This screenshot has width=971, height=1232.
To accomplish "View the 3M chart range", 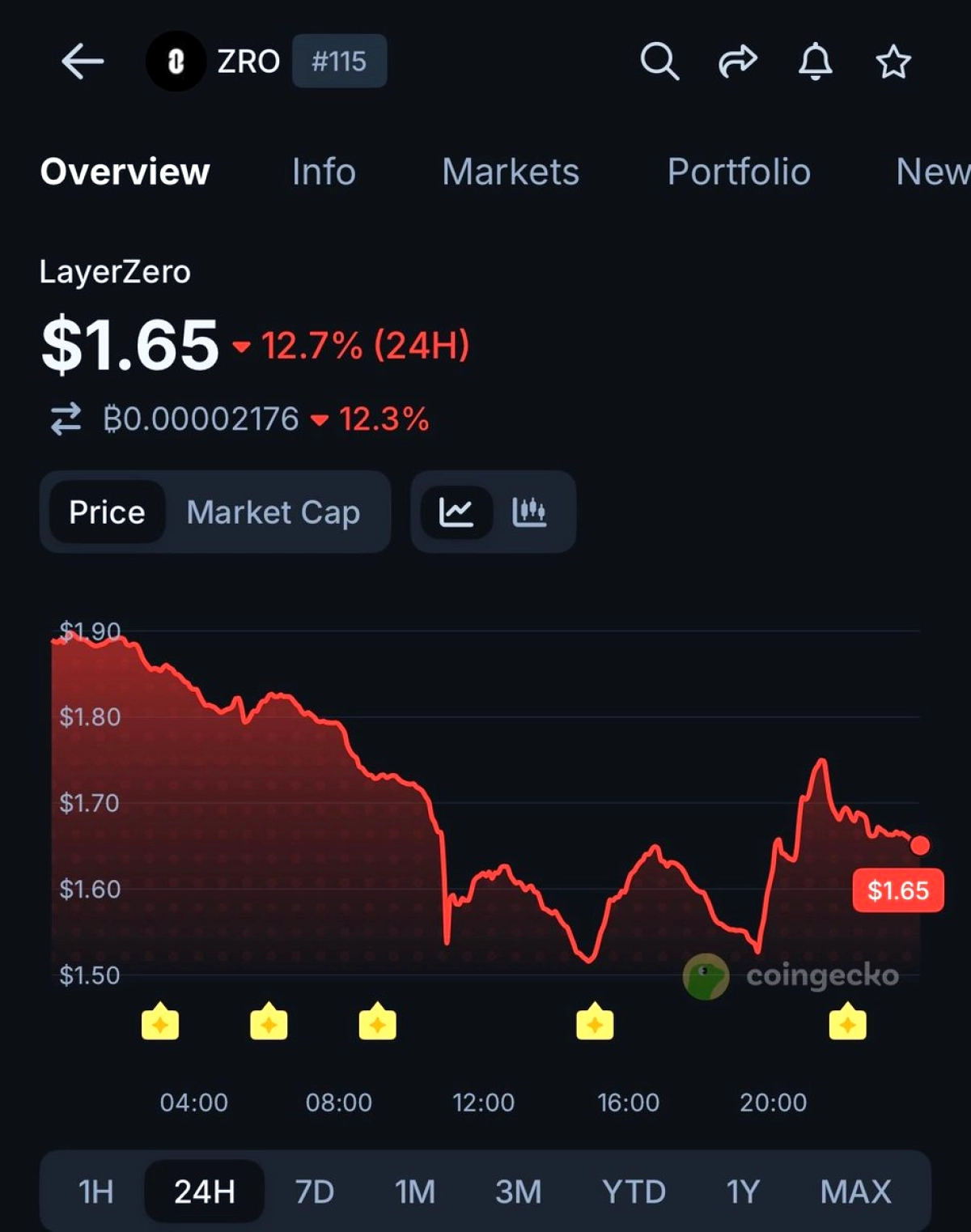I will [518, 1192].
